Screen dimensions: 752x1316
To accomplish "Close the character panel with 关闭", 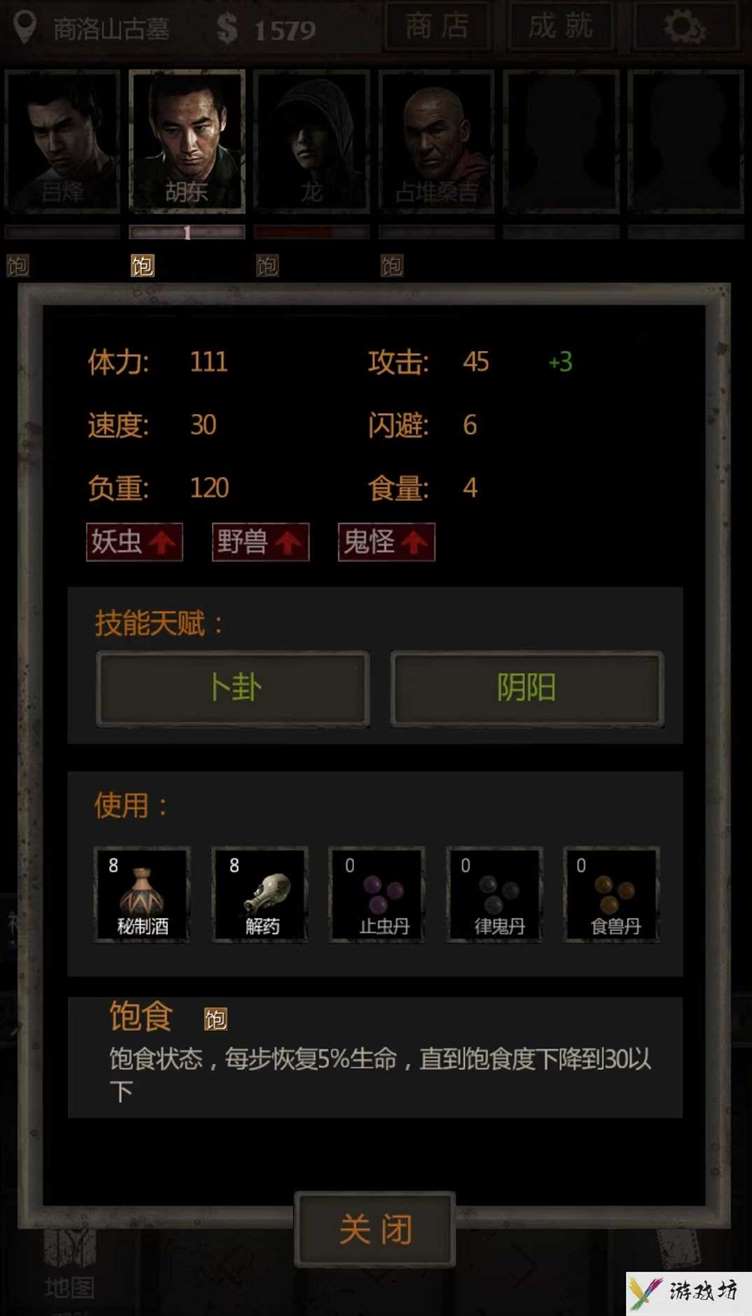I will pos(375,1229).
